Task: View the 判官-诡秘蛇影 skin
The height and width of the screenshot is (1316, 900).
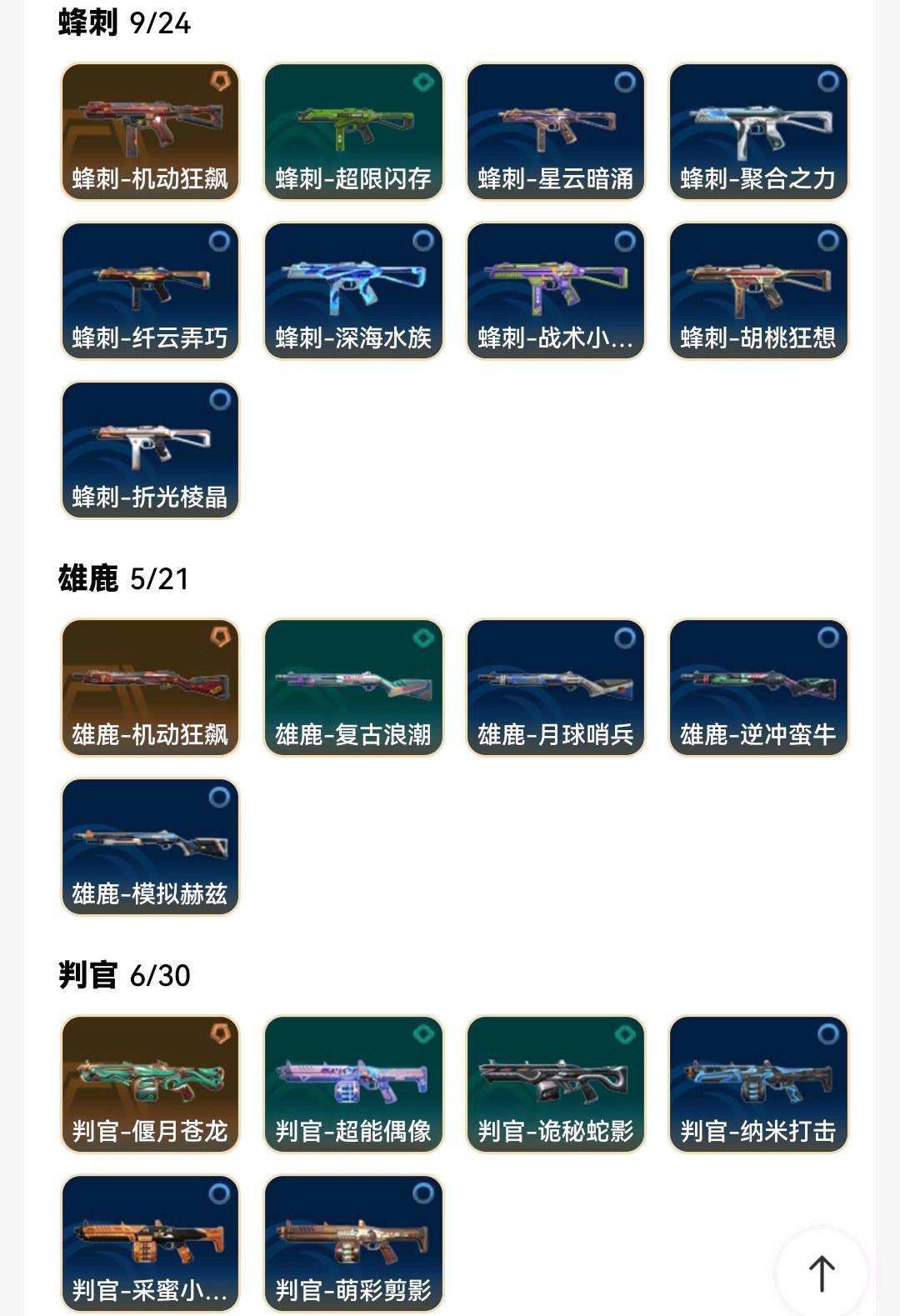Action: point(556,1084)
